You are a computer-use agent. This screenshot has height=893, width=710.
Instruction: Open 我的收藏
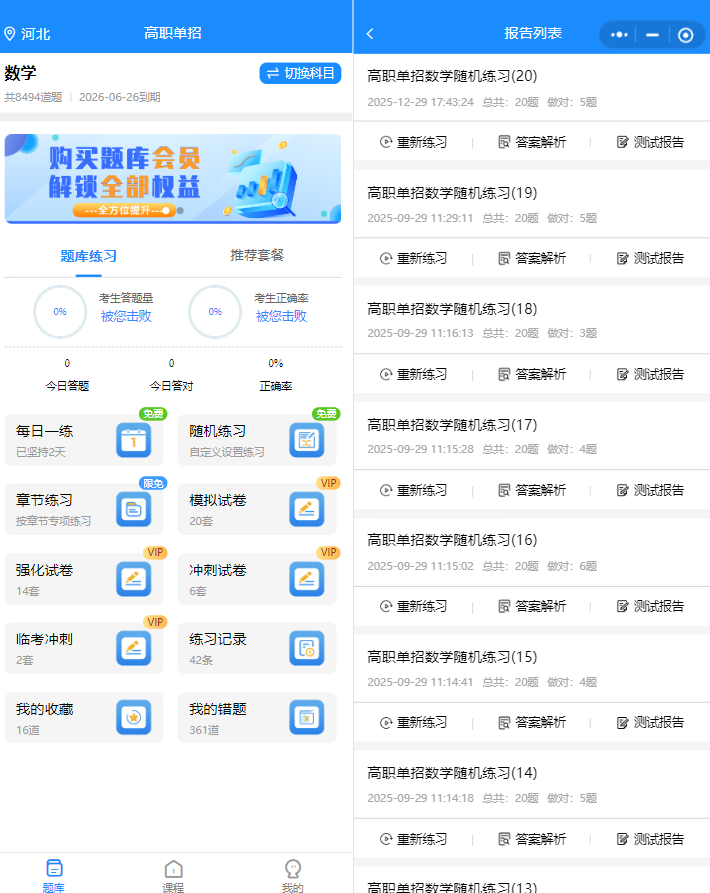(x=84, y=718)
